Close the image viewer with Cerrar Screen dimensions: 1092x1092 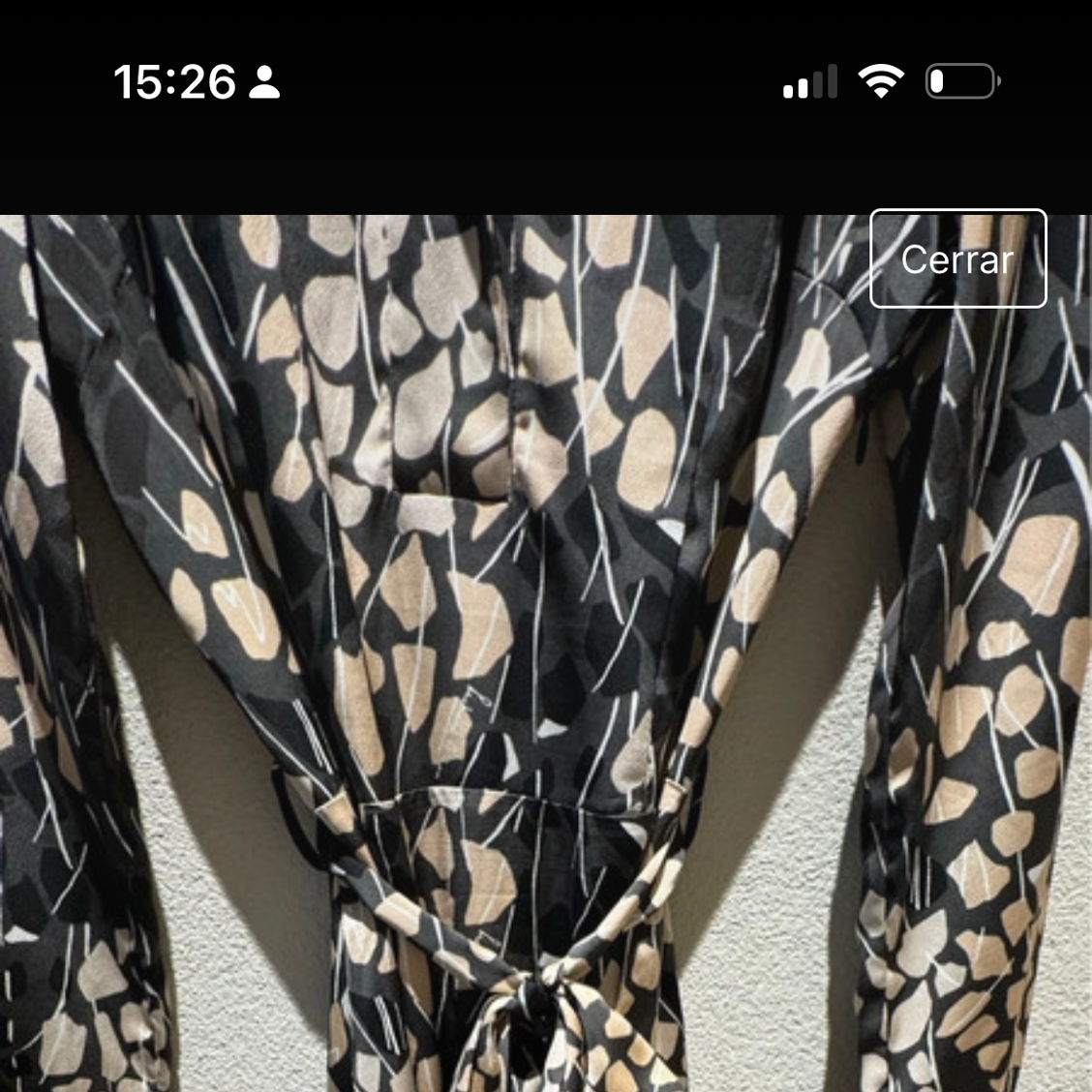click(x=957, y=258)
